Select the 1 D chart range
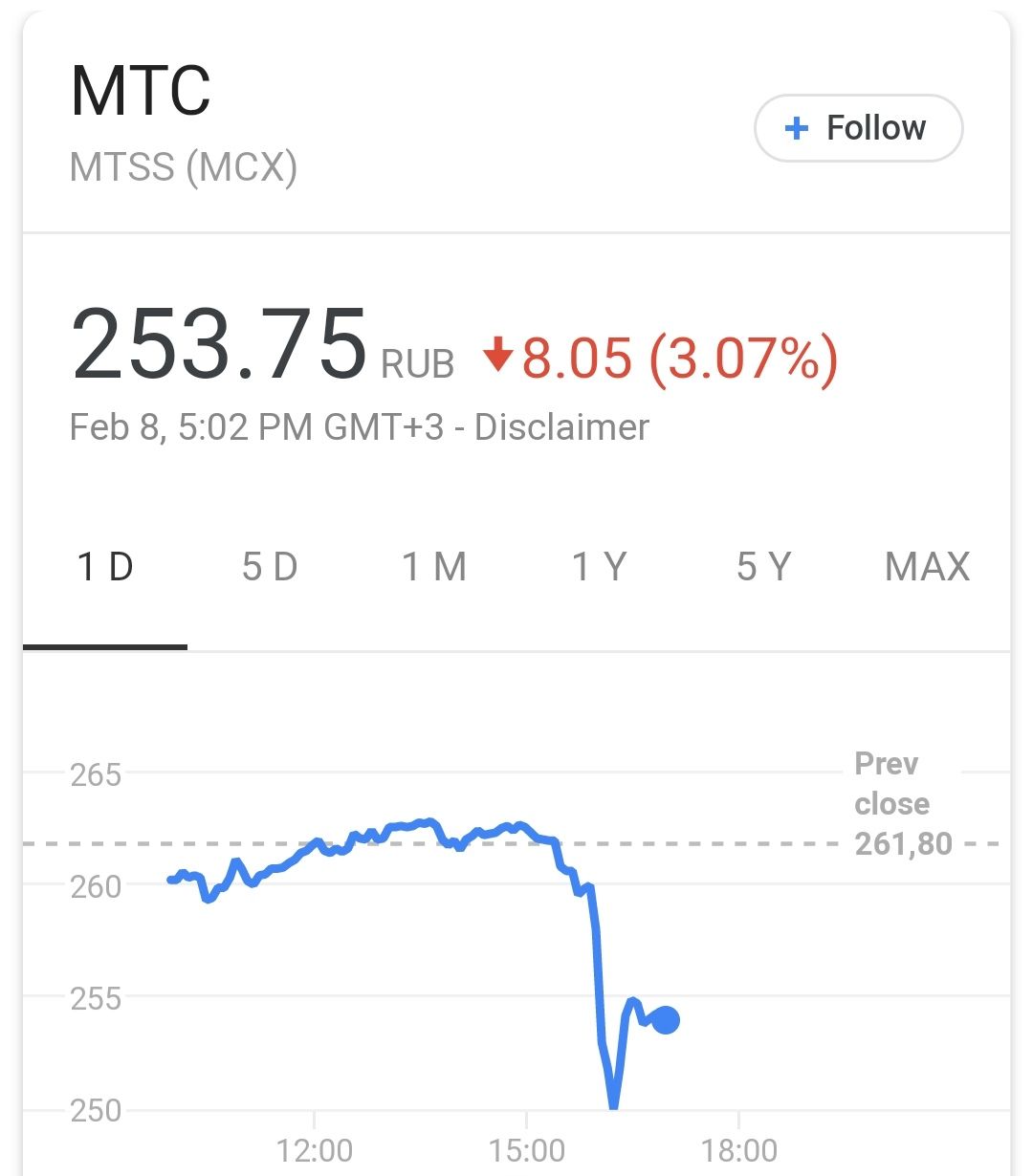 (x=105, y=567)
